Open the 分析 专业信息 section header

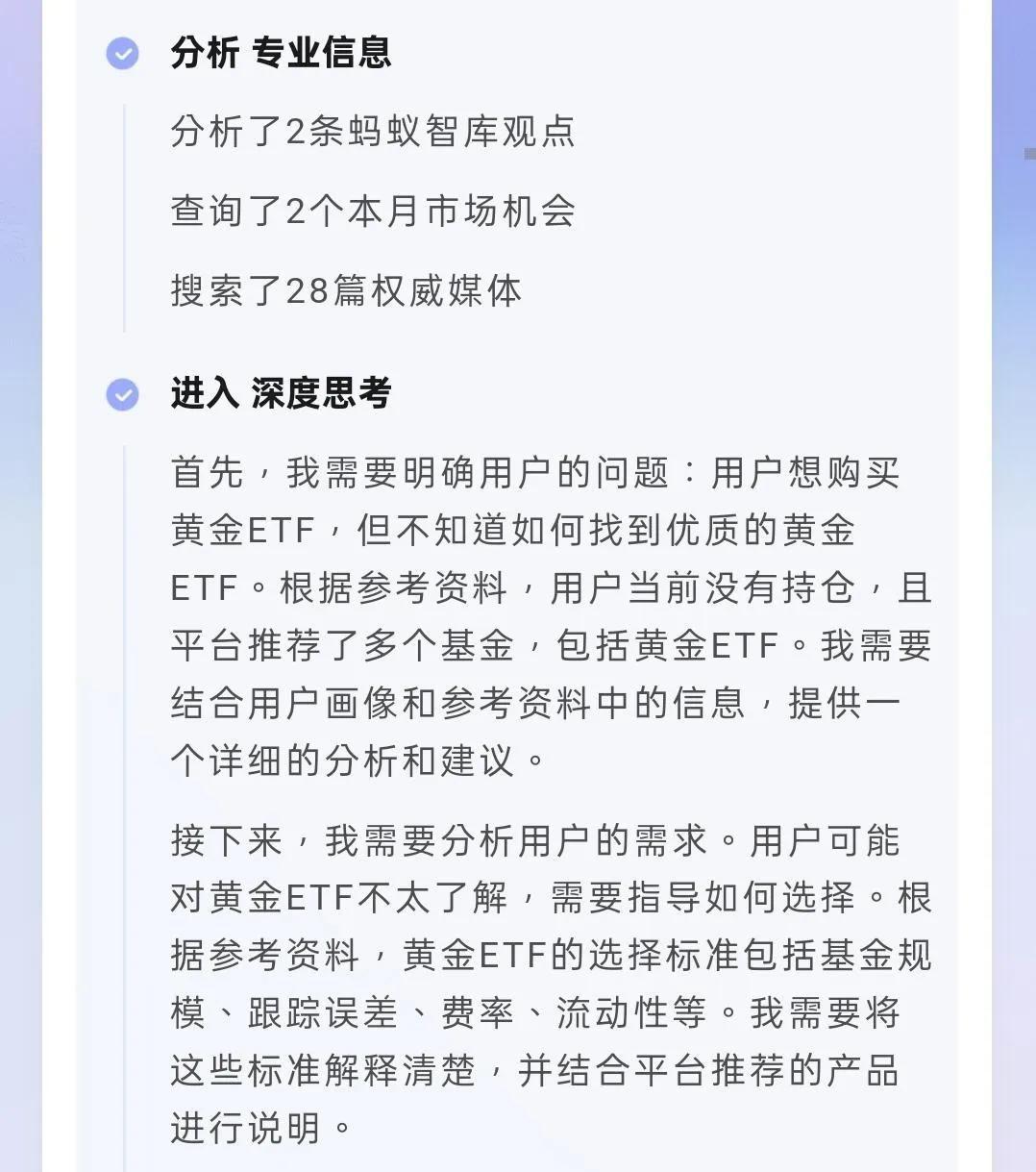pyautogui.click(x=279, y=55)
